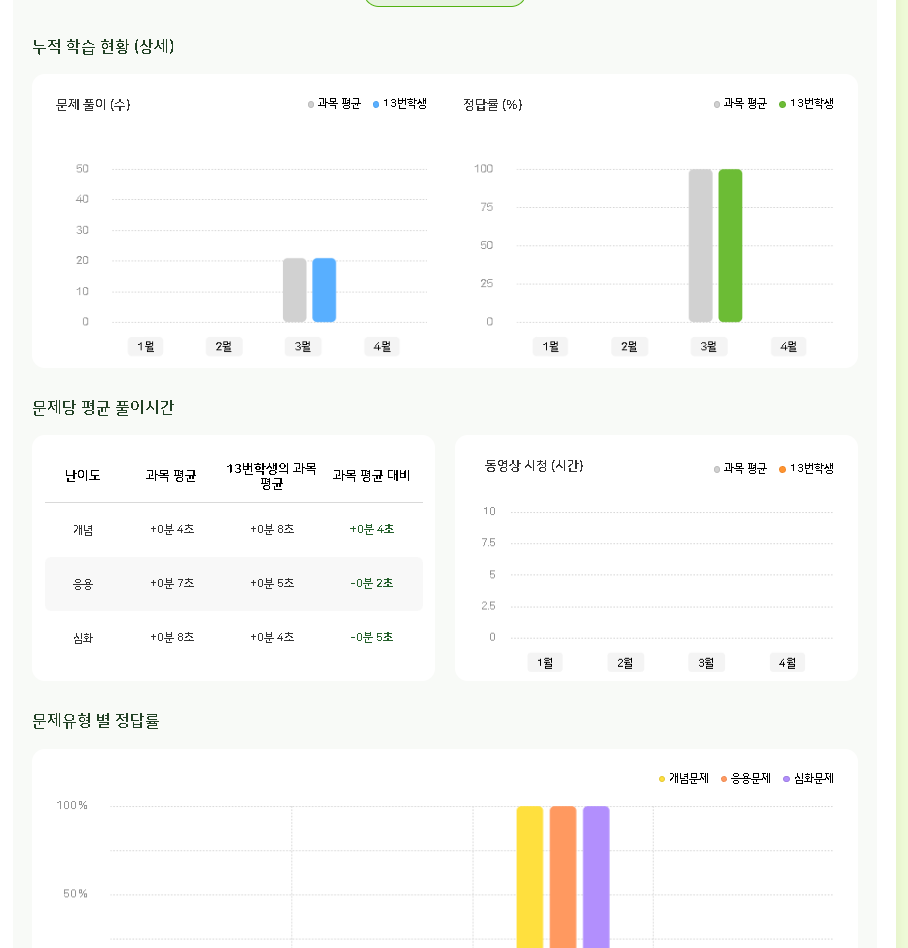Toggle 13번학생 legend in 문제 풀이 (수) chart
908x948 pixels.
[400, 104]
